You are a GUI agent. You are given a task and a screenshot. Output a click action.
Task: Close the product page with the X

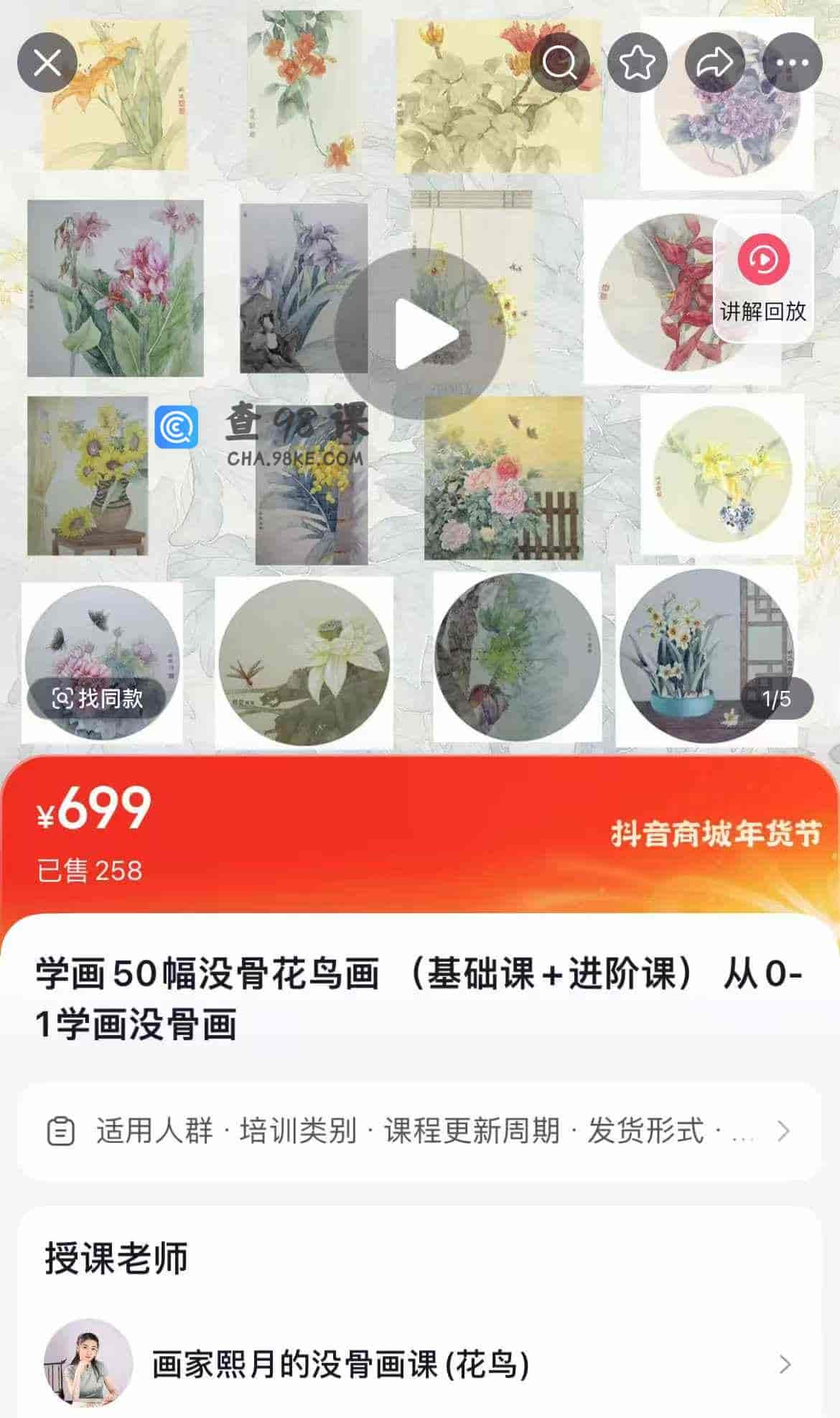[x=48, y=62]
